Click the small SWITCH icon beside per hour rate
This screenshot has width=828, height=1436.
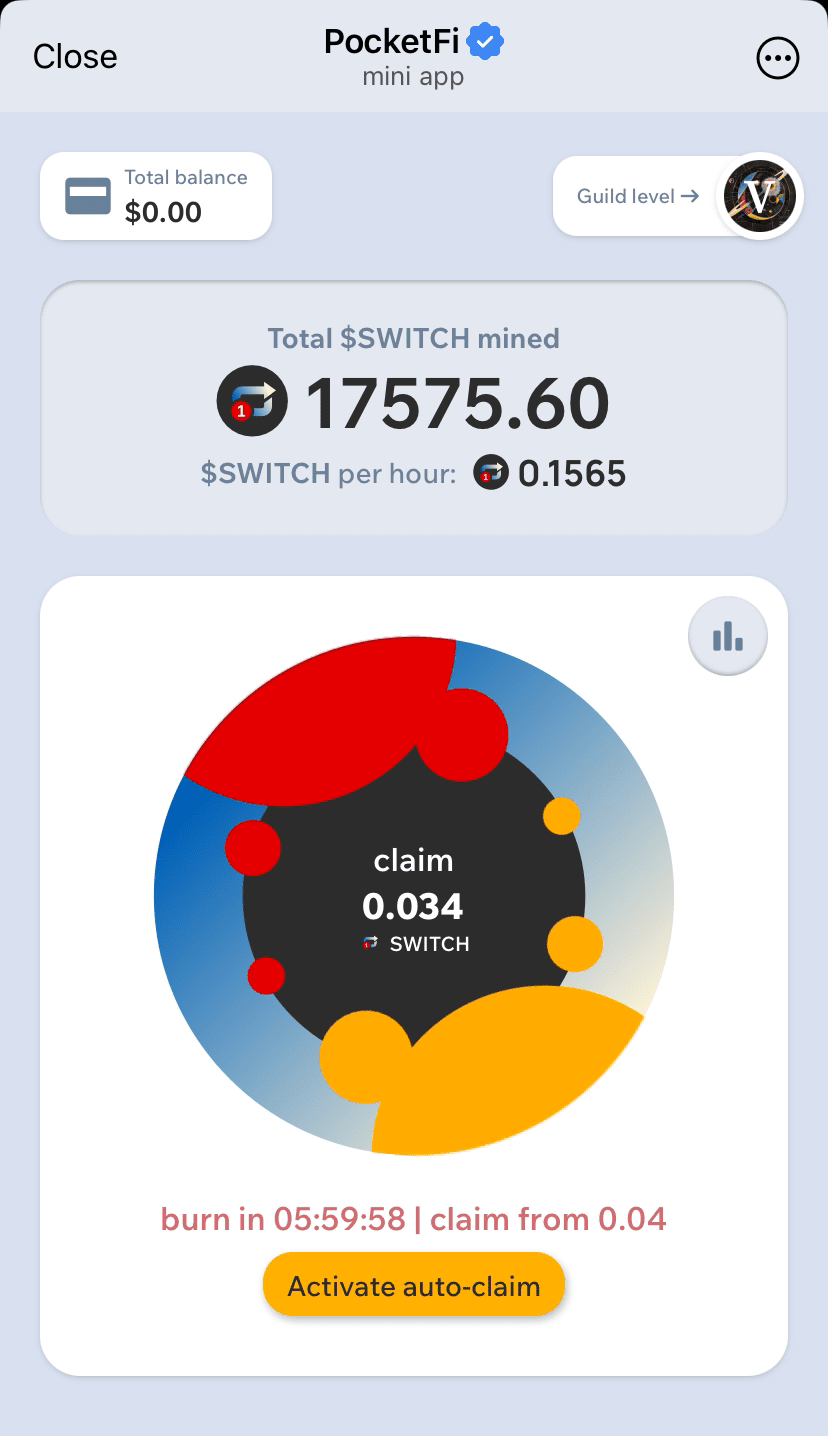pos(491,472)
